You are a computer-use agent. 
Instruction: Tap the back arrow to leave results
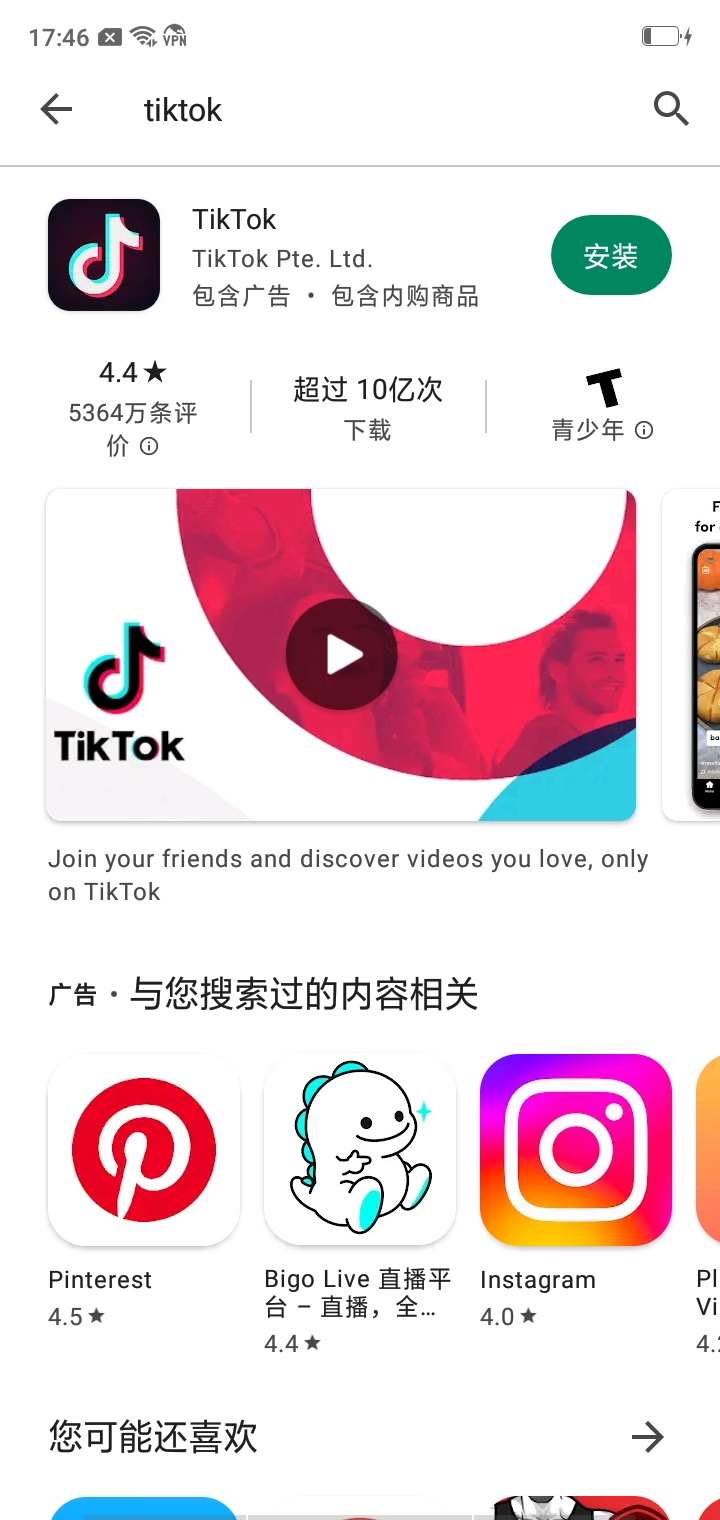[x=55, y=109]
